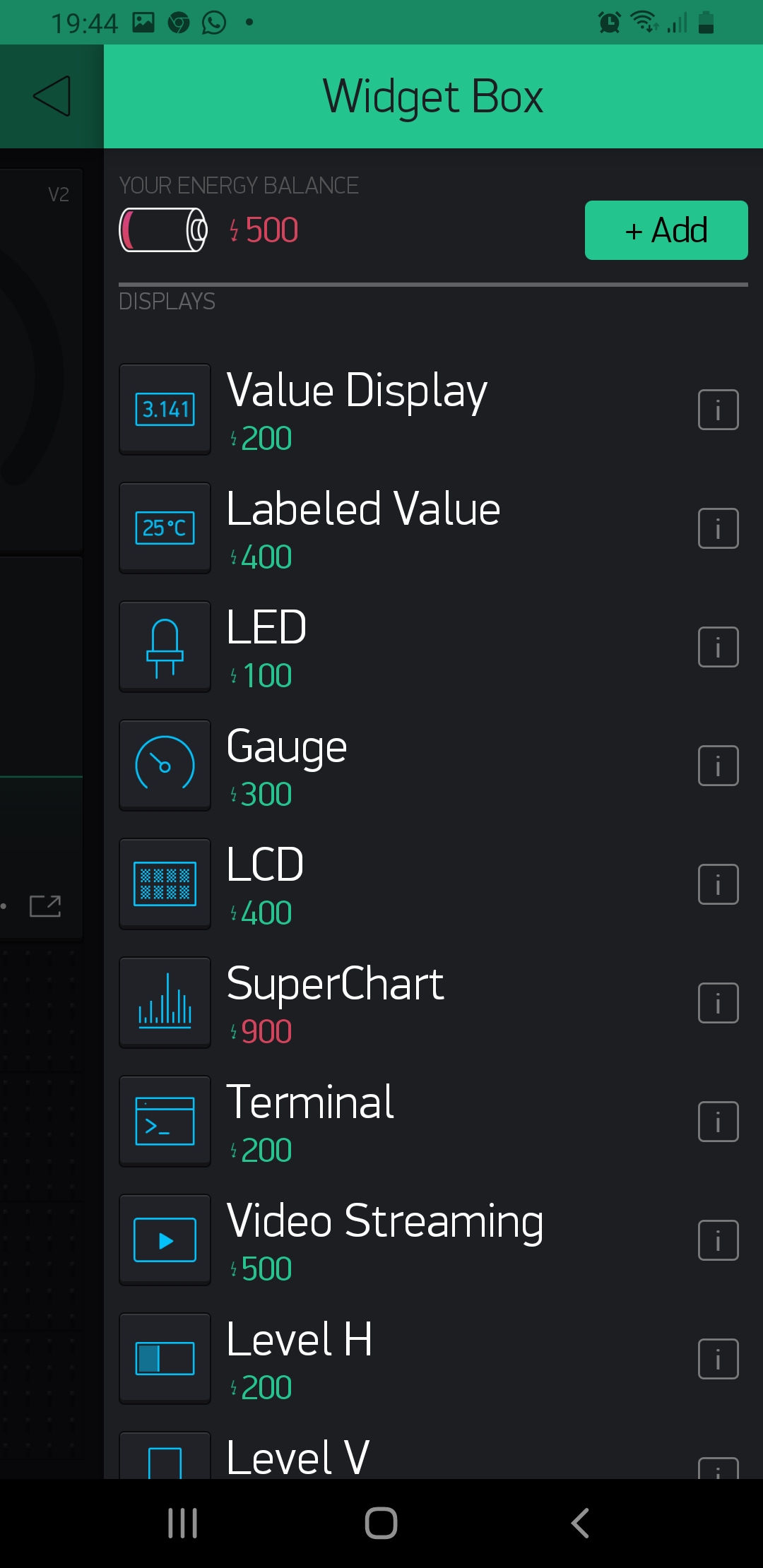This screenshot has width=763, height=1568.
Task: Choose the Labeled Value widget
Action: [x=363, y=528]
